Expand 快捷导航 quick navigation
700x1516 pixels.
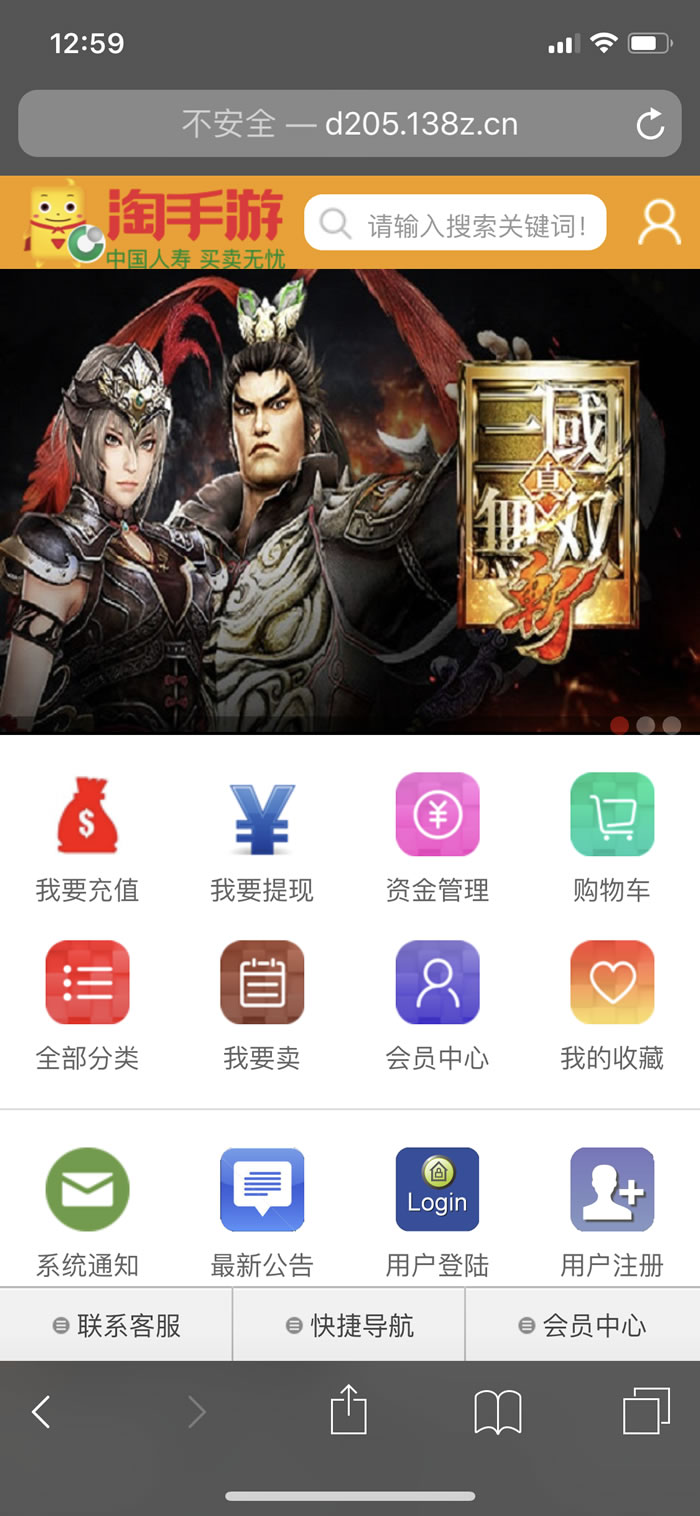pyautogui.click(x=349, y=1326)
